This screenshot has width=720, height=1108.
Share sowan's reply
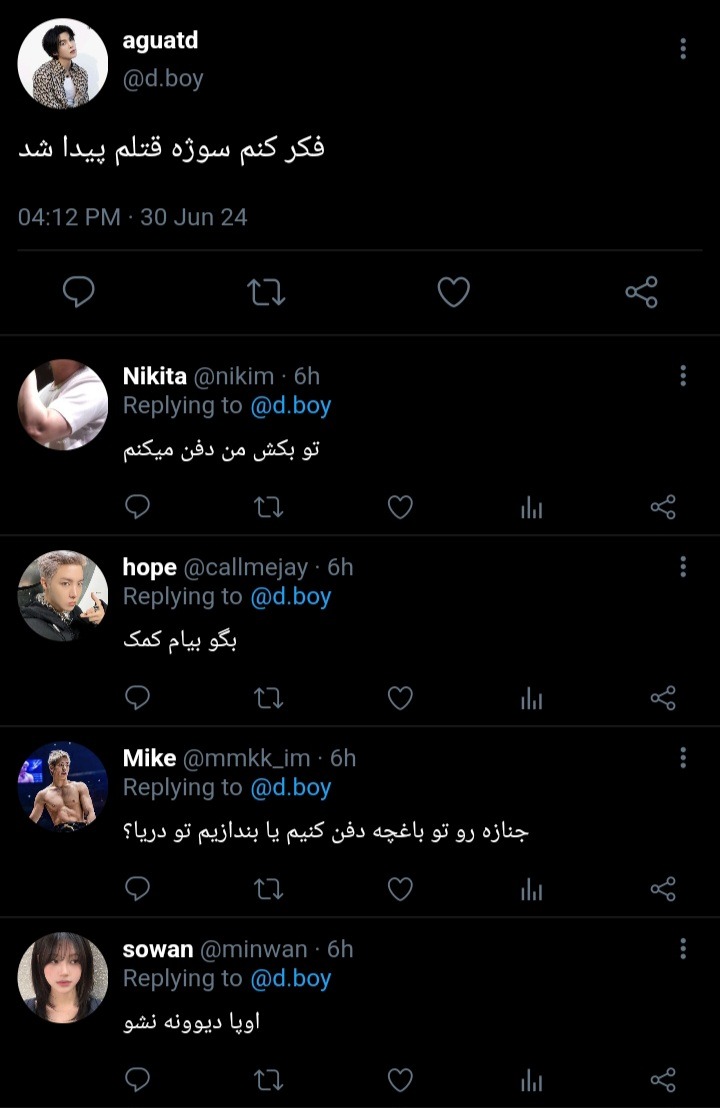(x=663, y=1080)
